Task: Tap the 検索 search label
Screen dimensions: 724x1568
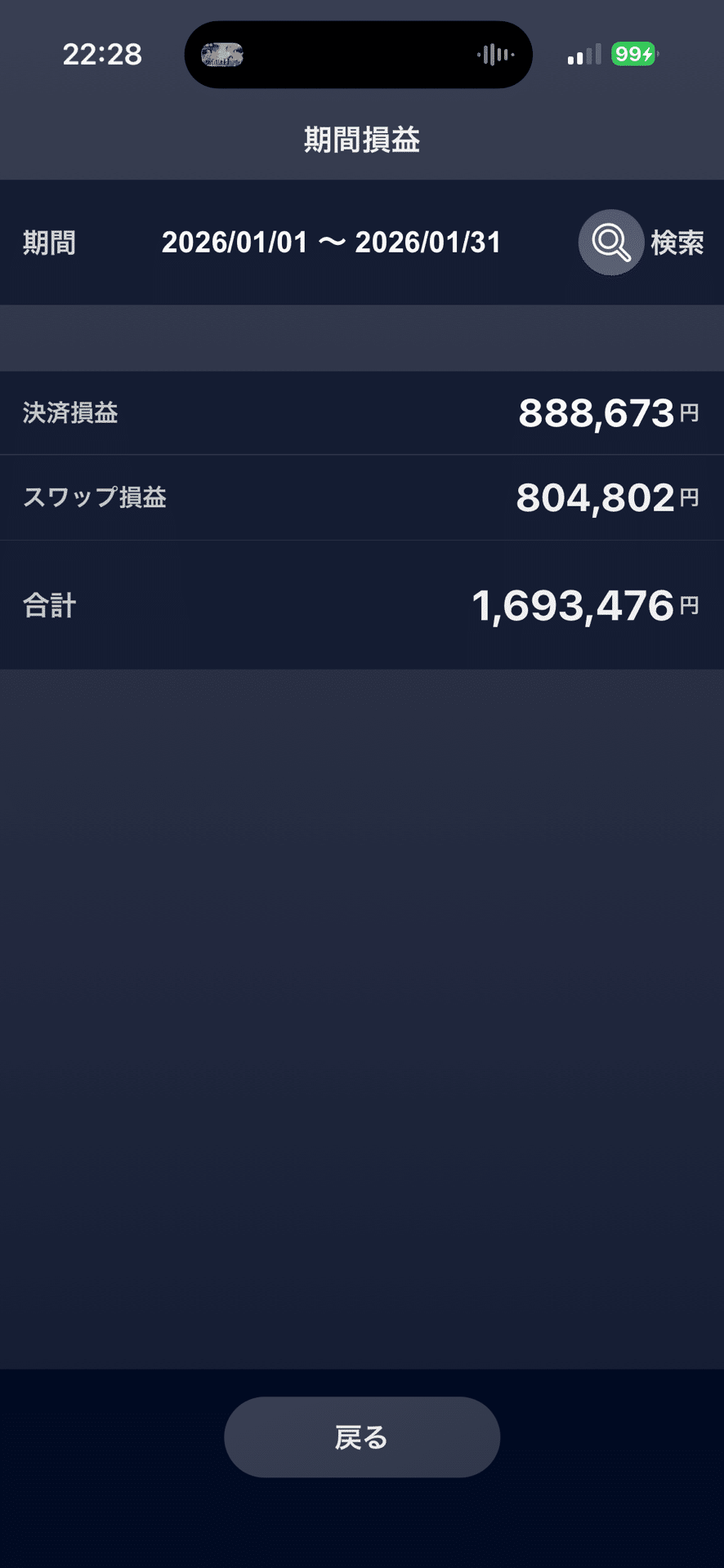Action: 678,242
